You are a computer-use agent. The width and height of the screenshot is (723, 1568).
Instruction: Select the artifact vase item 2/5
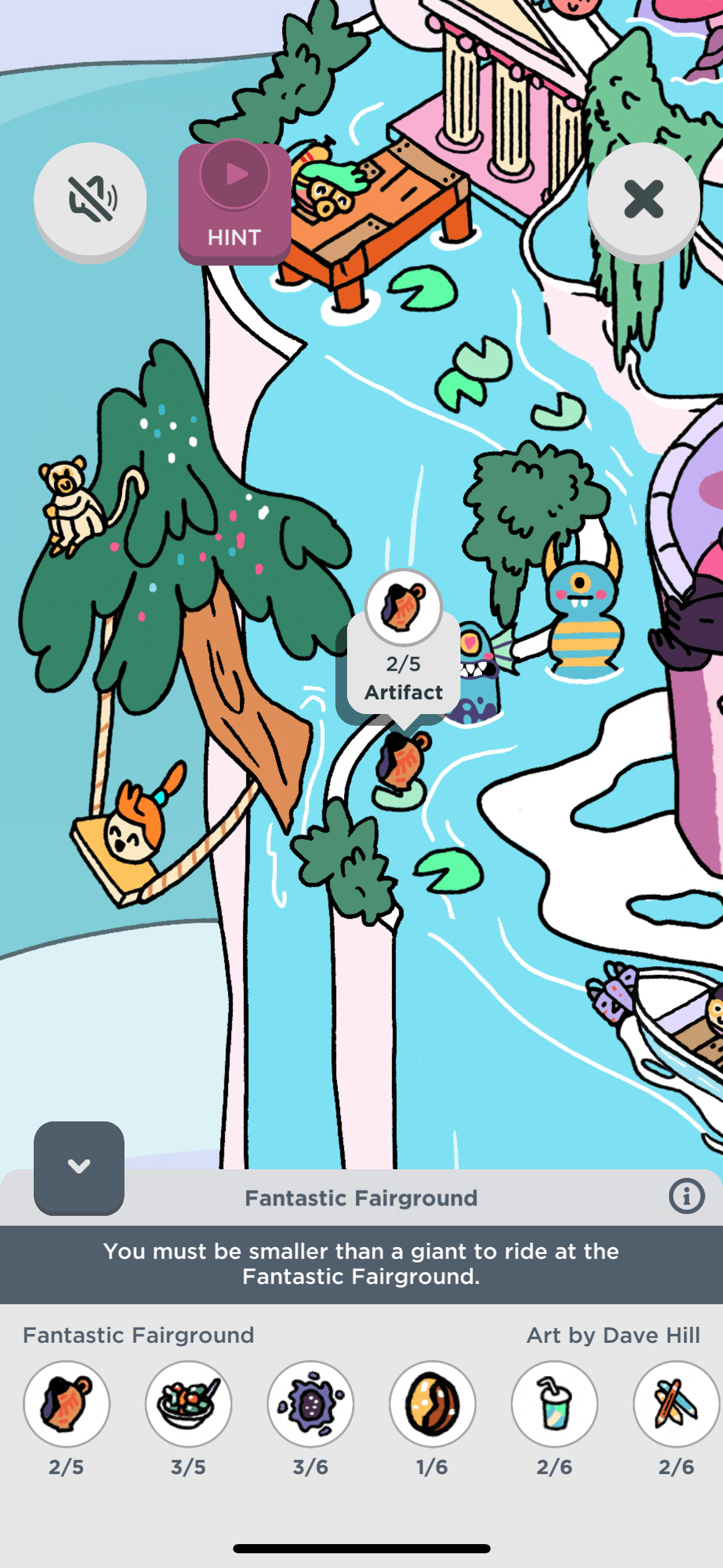(67, 1404)
